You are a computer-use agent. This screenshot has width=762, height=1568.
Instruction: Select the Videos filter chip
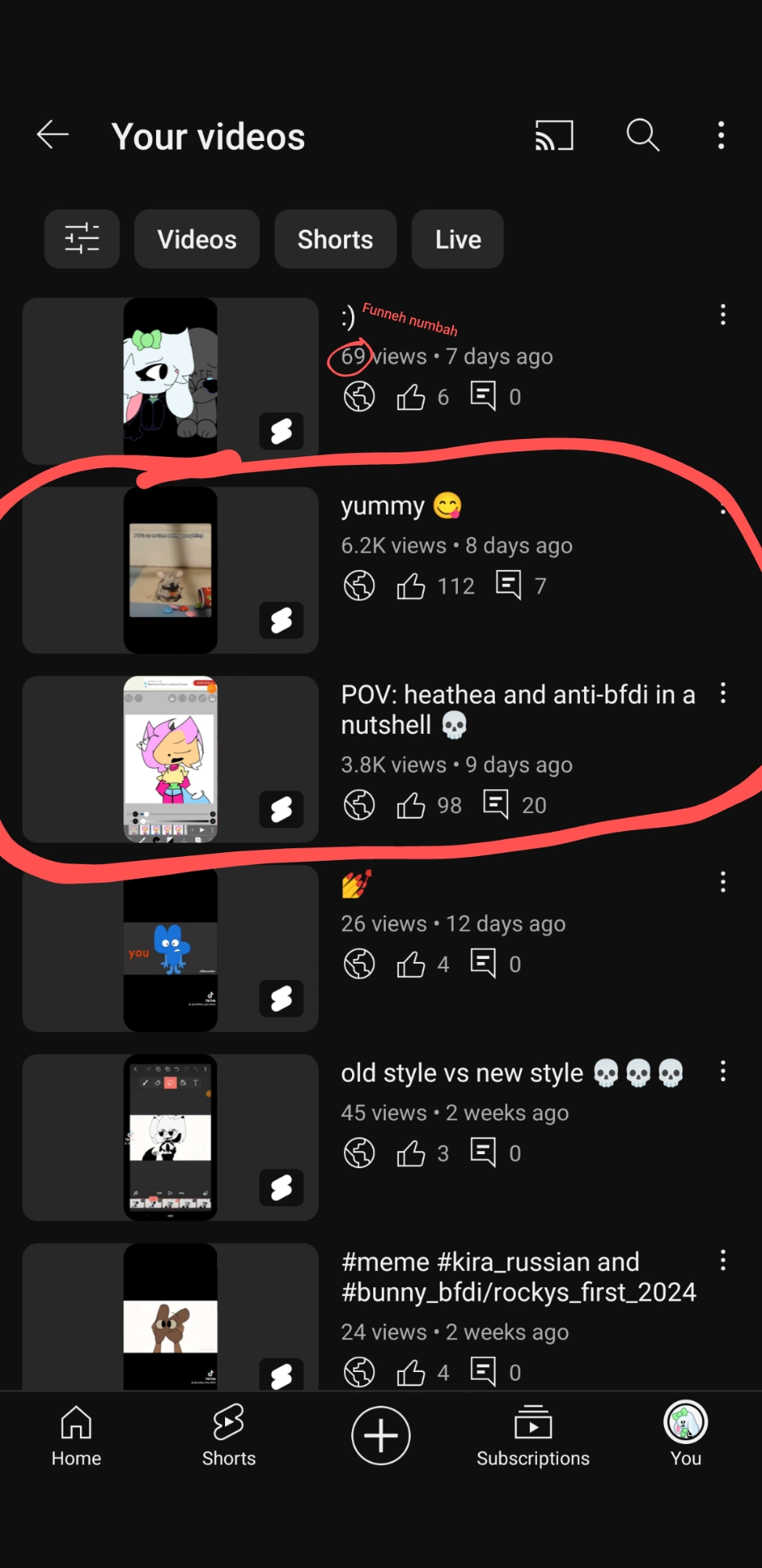point(197,239)
